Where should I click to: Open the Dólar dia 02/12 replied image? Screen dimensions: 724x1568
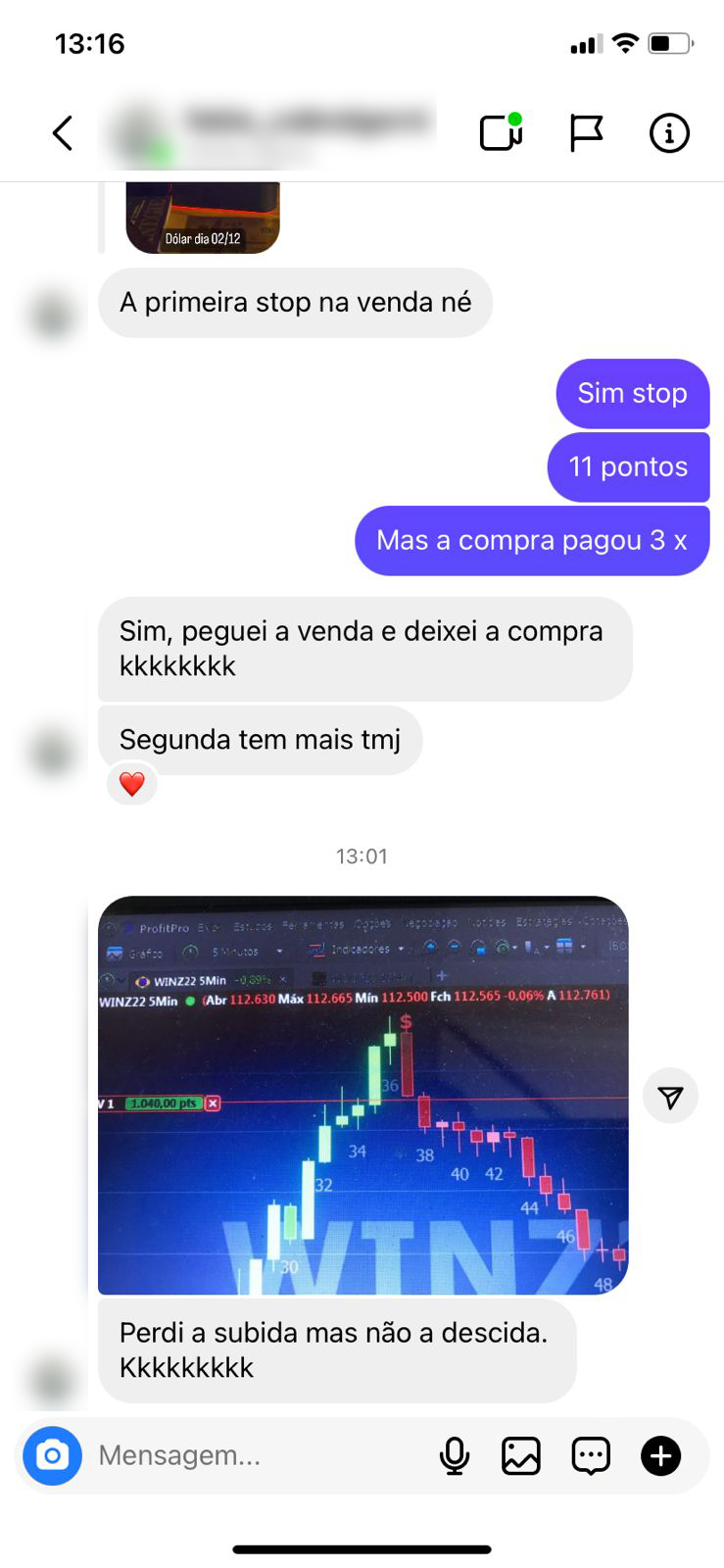(x=203, y=218)
